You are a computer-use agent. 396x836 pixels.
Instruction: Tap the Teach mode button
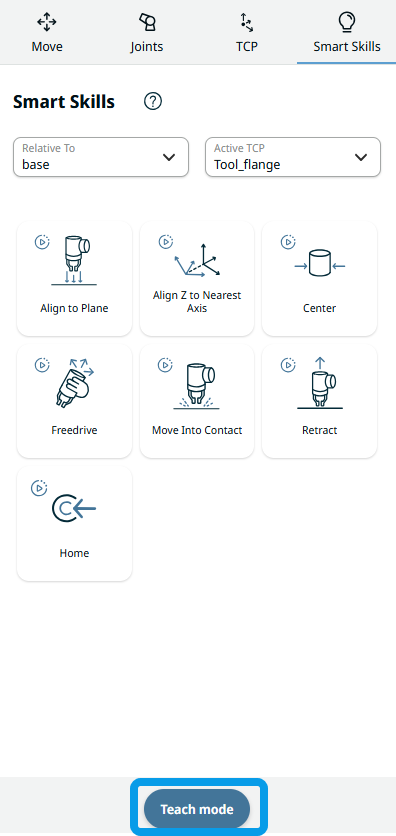tap(197, 809)
